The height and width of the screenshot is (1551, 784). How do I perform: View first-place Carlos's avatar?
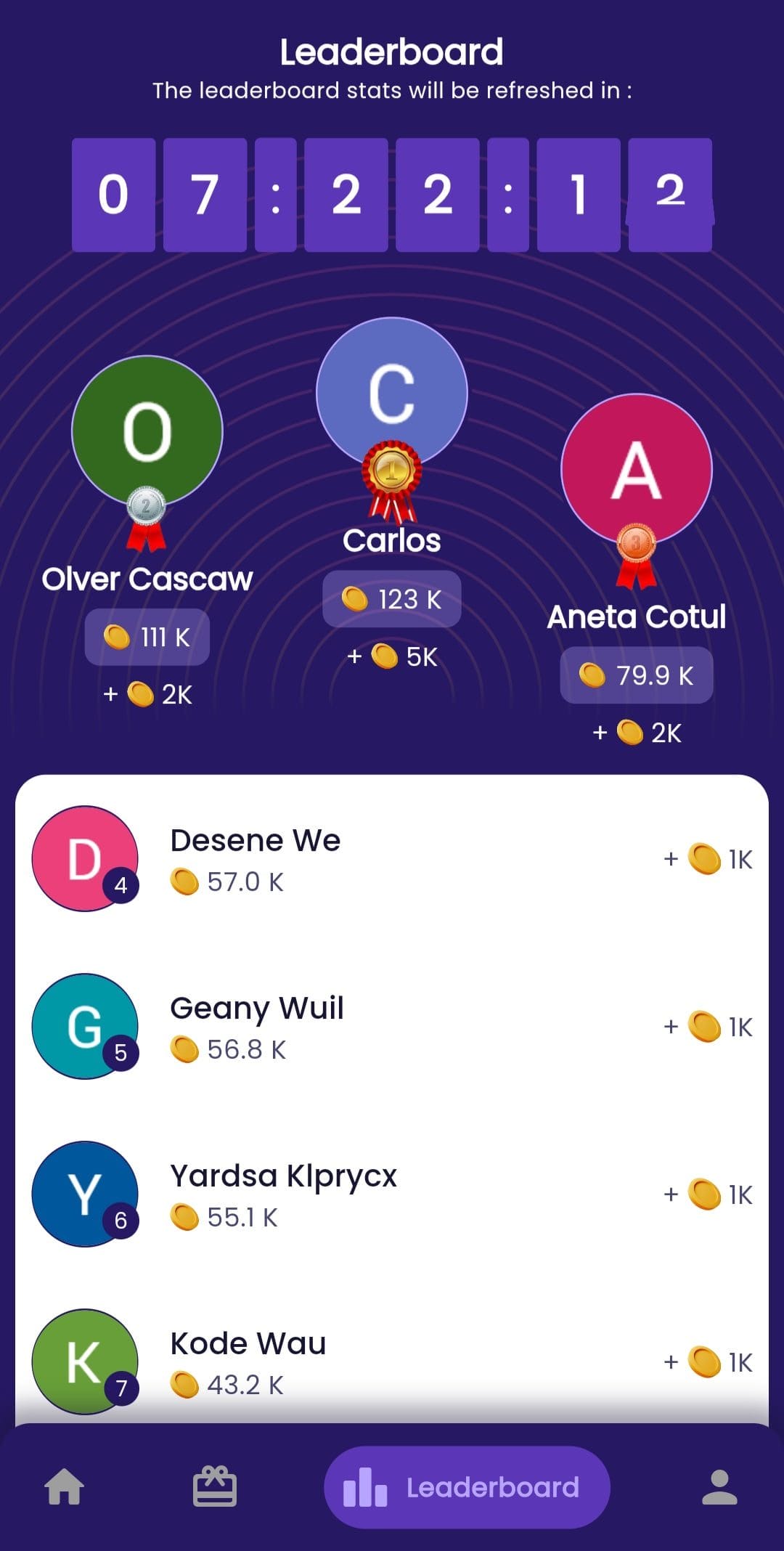point(392,393)
